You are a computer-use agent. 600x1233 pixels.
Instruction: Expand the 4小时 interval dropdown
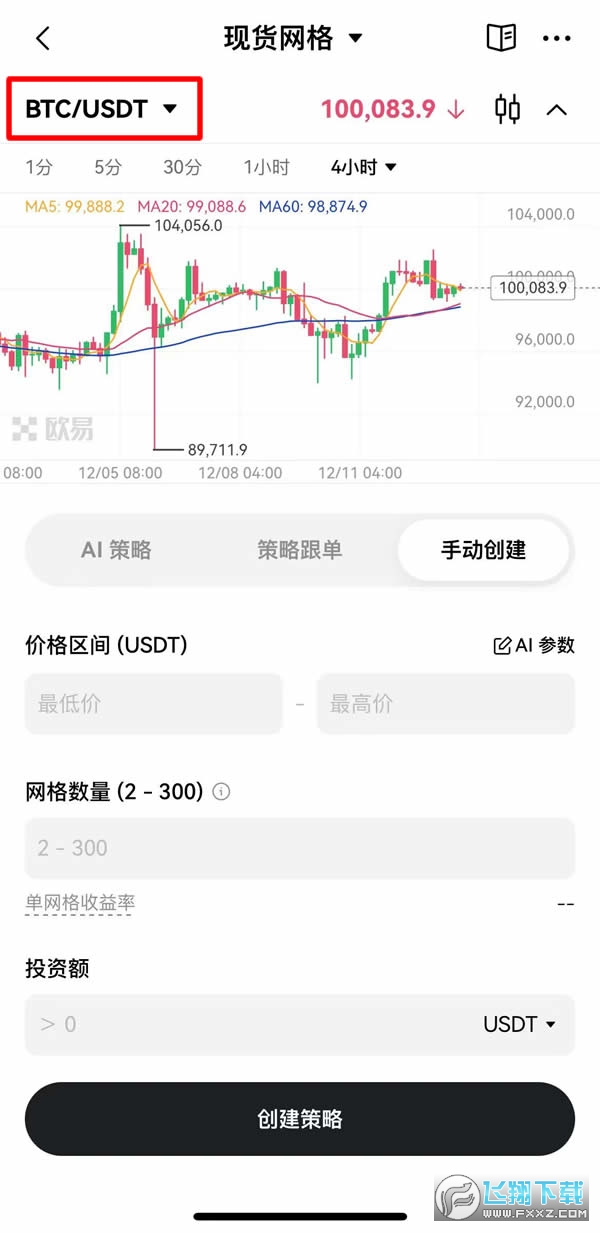(x=364, y=167)
